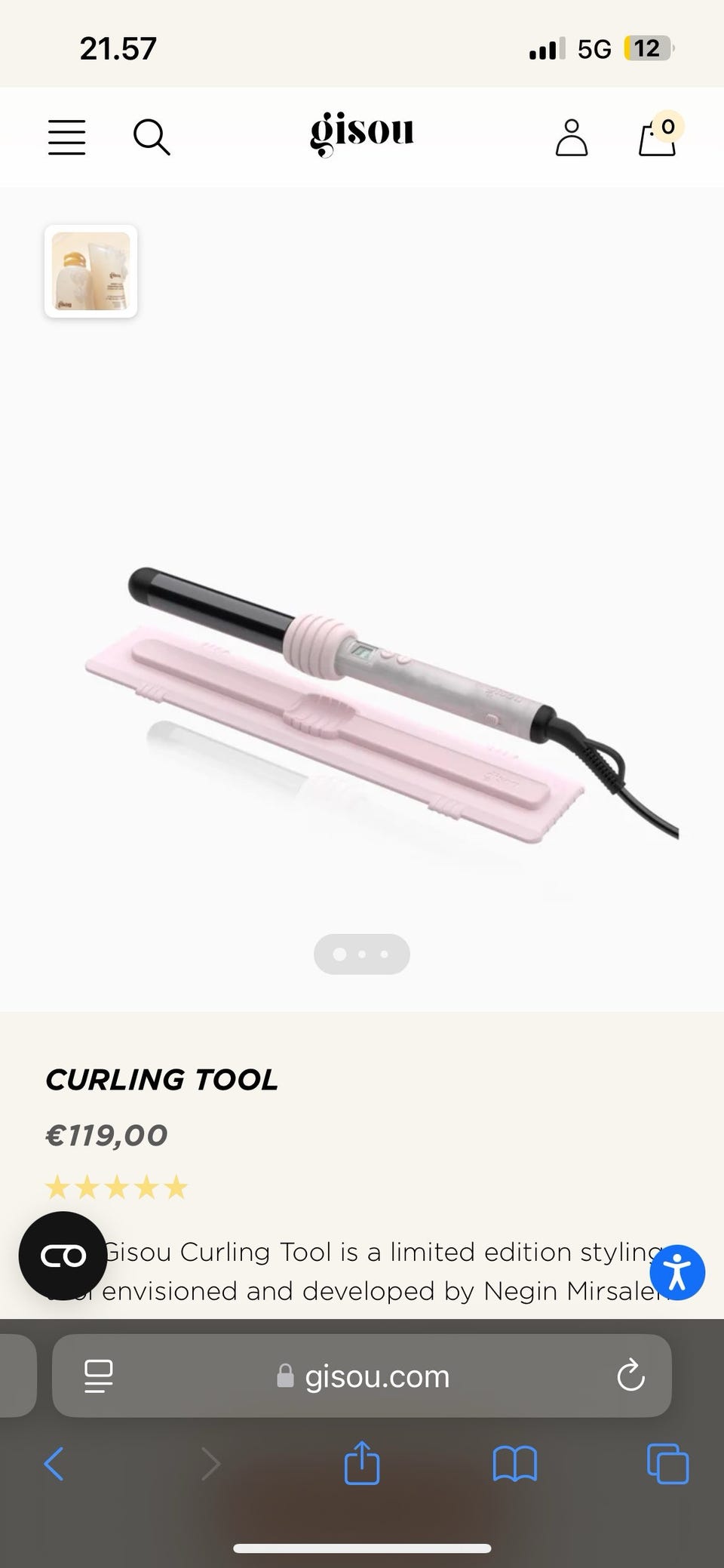The width and height of the screenshot is (724, 1568).
Task: Open accessibility options button
Action: [676, 1272]
